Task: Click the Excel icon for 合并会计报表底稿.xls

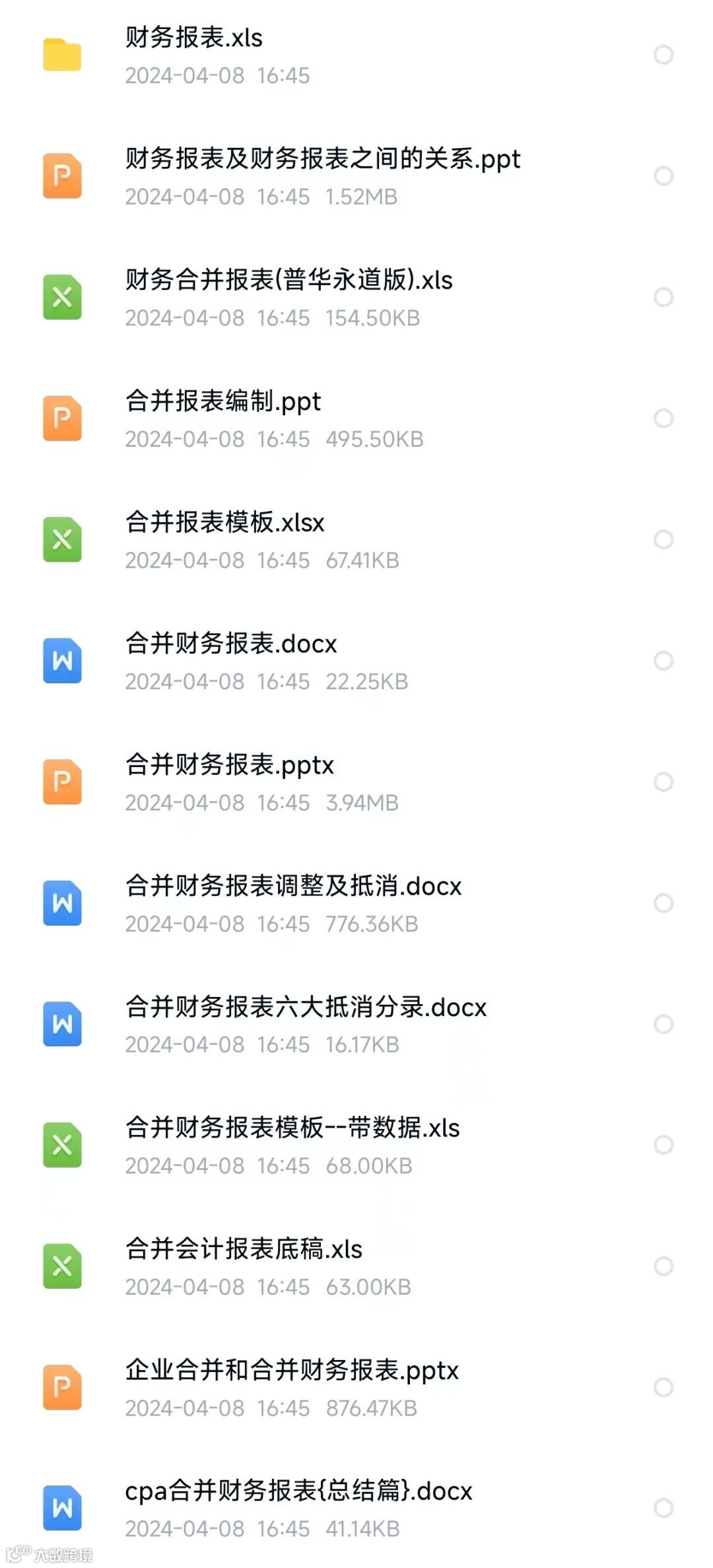Action: 63,1267
